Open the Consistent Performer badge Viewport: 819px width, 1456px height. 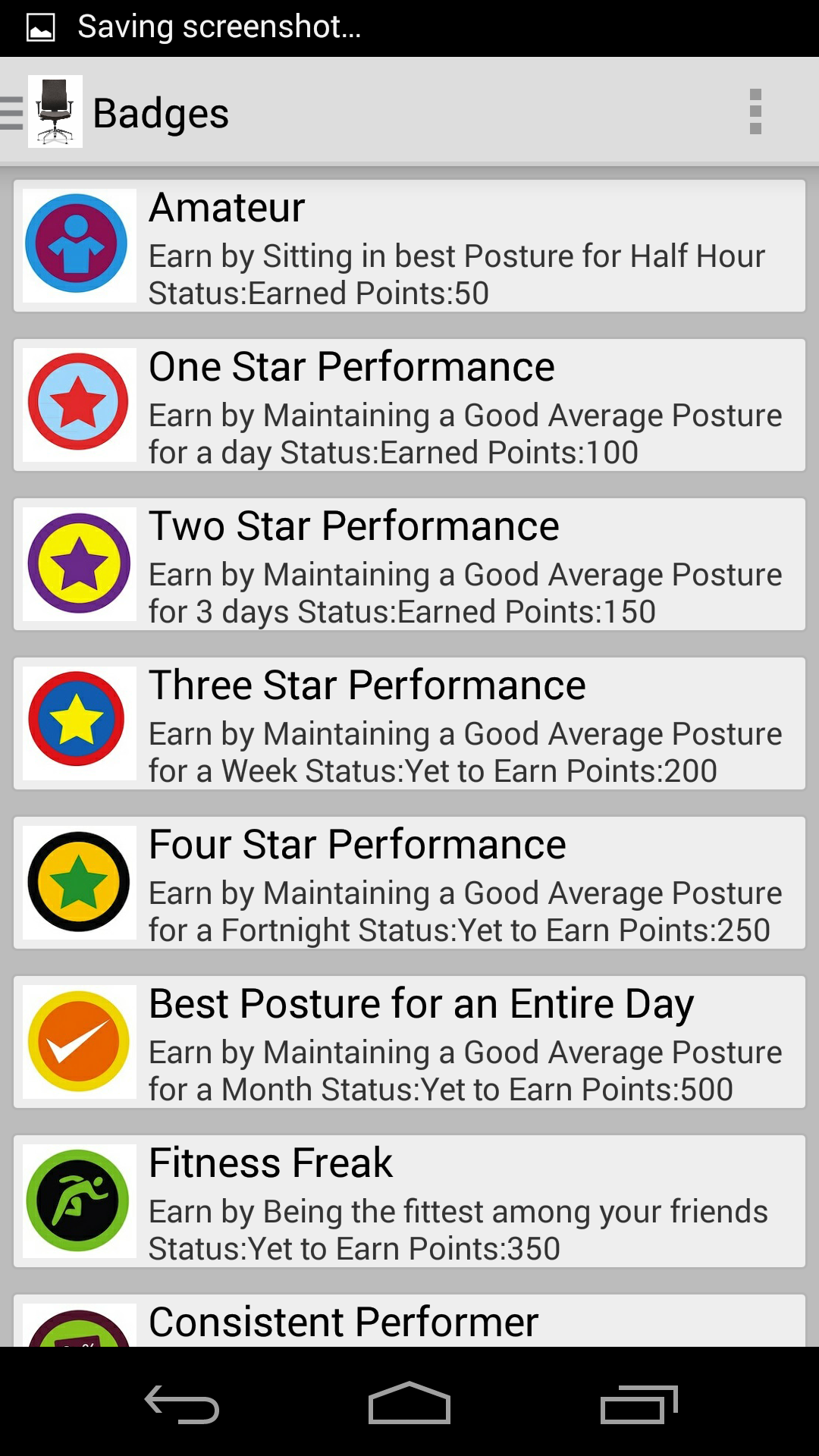pyautogui.click(x=409, y=1321)
